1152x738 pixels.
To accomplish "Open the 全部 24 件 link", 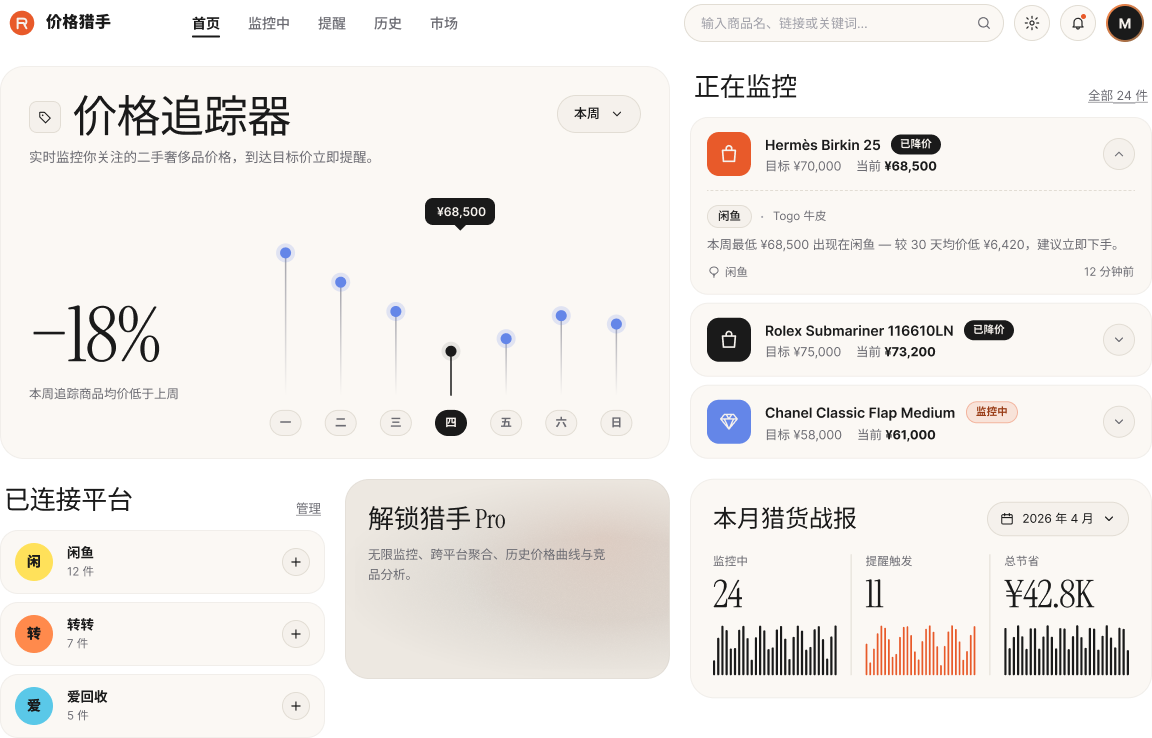I will (1117, 95).
